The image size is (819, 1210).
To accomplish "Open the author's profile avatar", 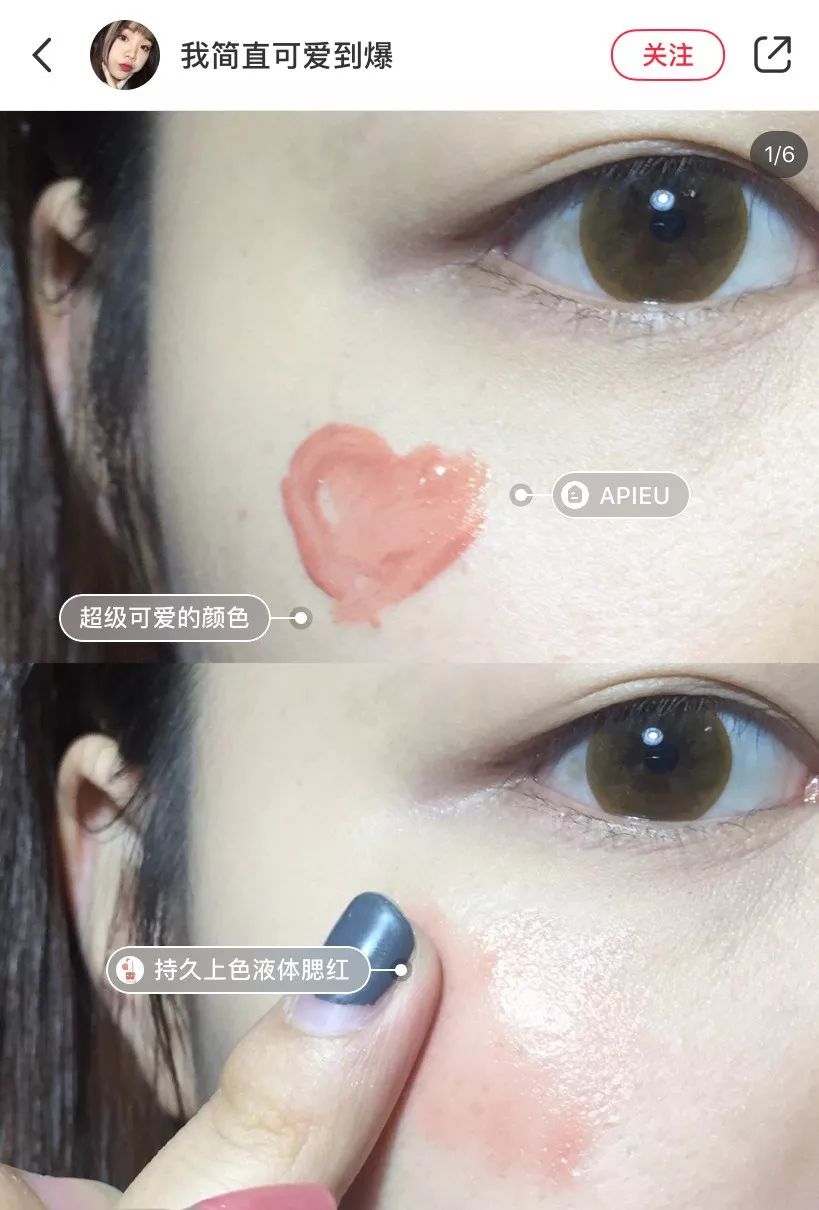I will pyautogui.click(x=125, y=55).
